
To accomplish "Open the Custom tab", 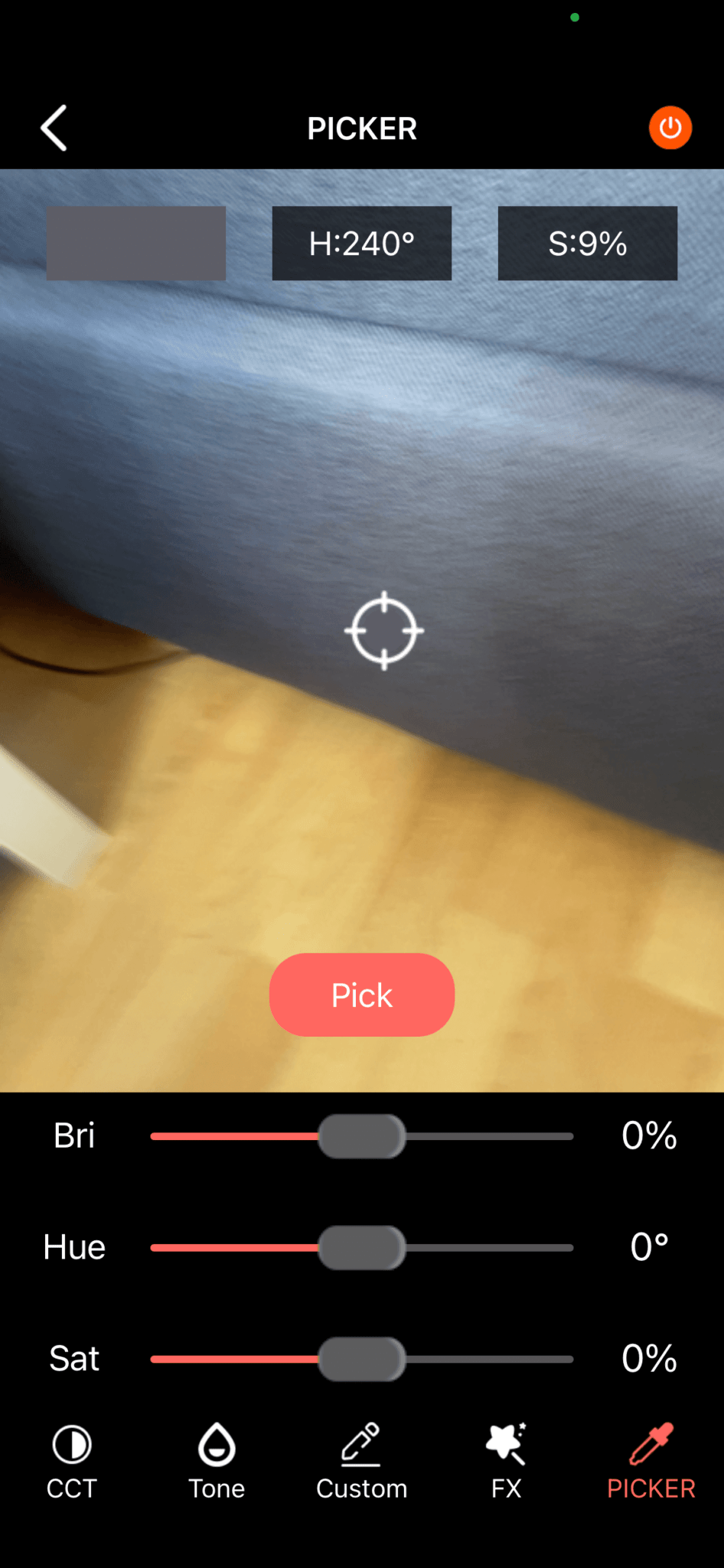I will click(362, 1462).
